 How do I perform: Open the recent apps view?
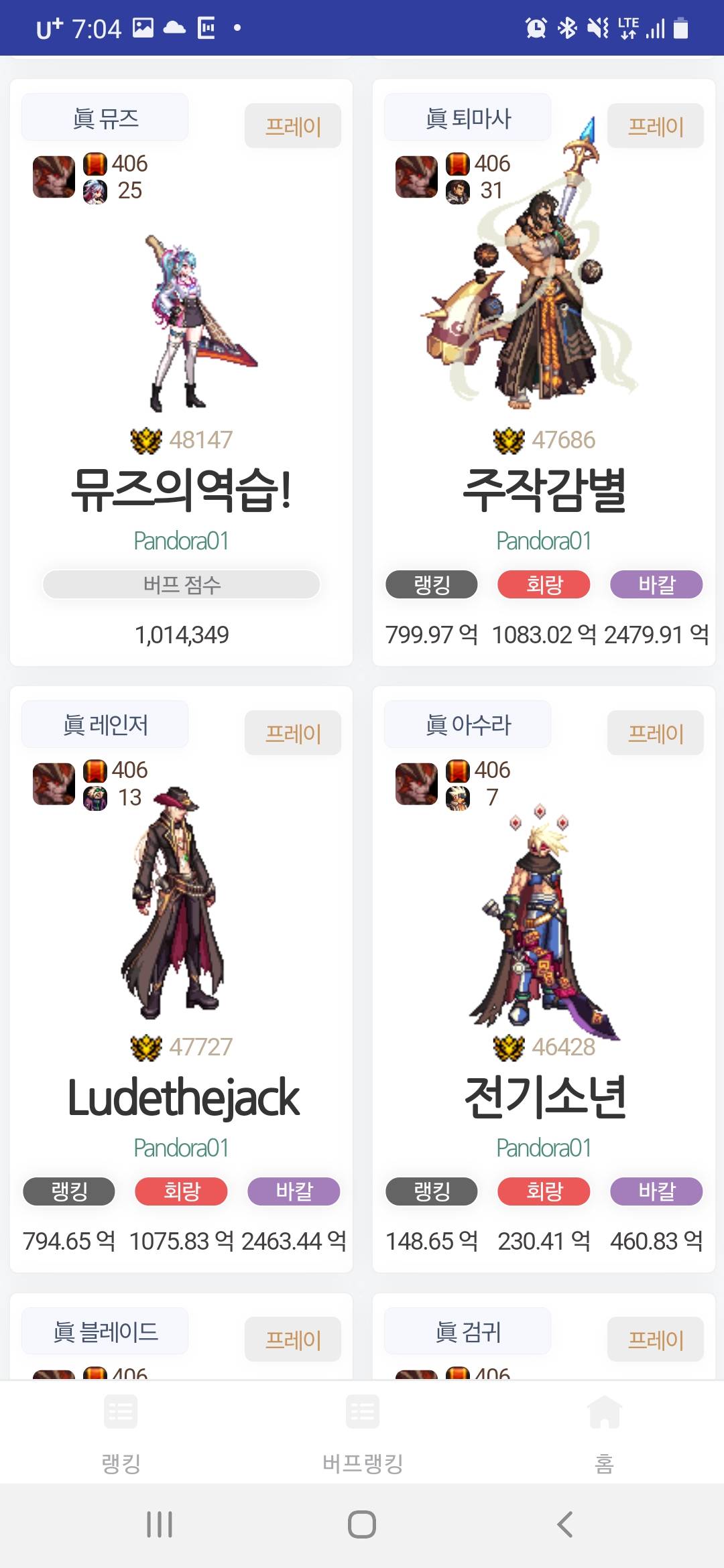point(160,1524)
